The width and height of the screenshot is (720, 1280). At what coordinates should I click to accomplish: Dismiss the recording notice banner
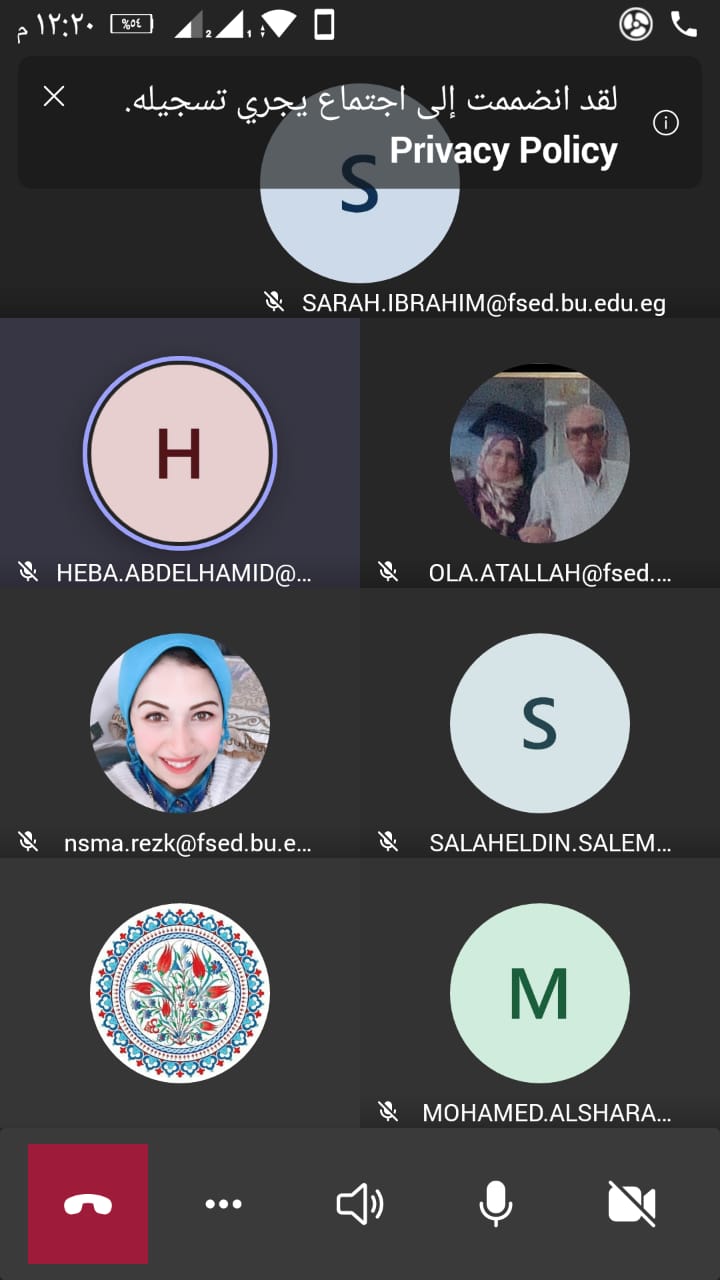[54, 96]
